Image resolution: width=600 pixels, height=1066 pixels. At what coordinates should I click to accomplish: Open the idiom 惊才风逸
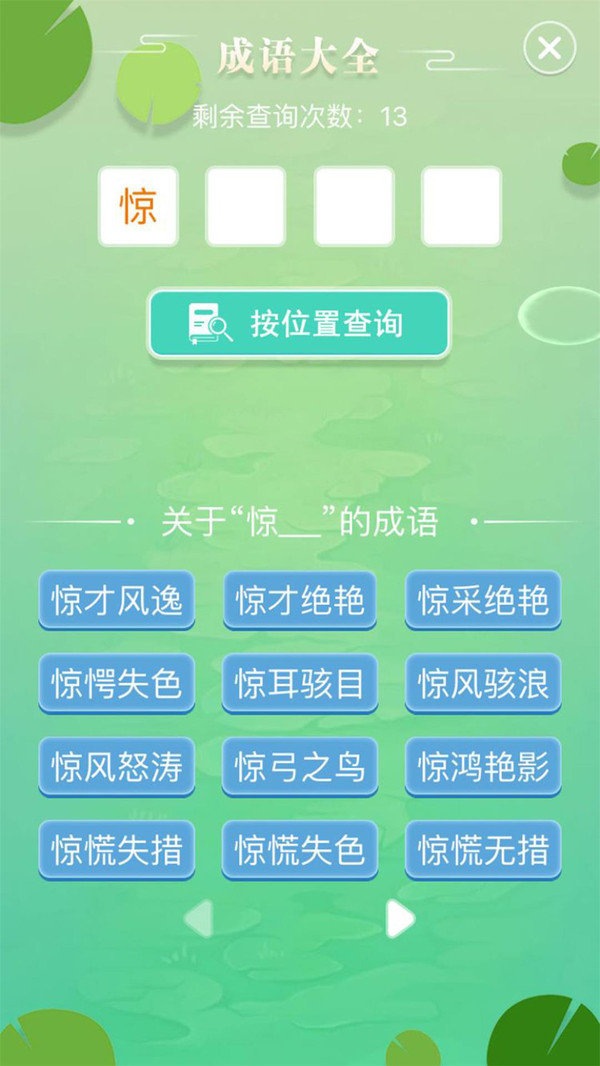(x=117, y=600)
